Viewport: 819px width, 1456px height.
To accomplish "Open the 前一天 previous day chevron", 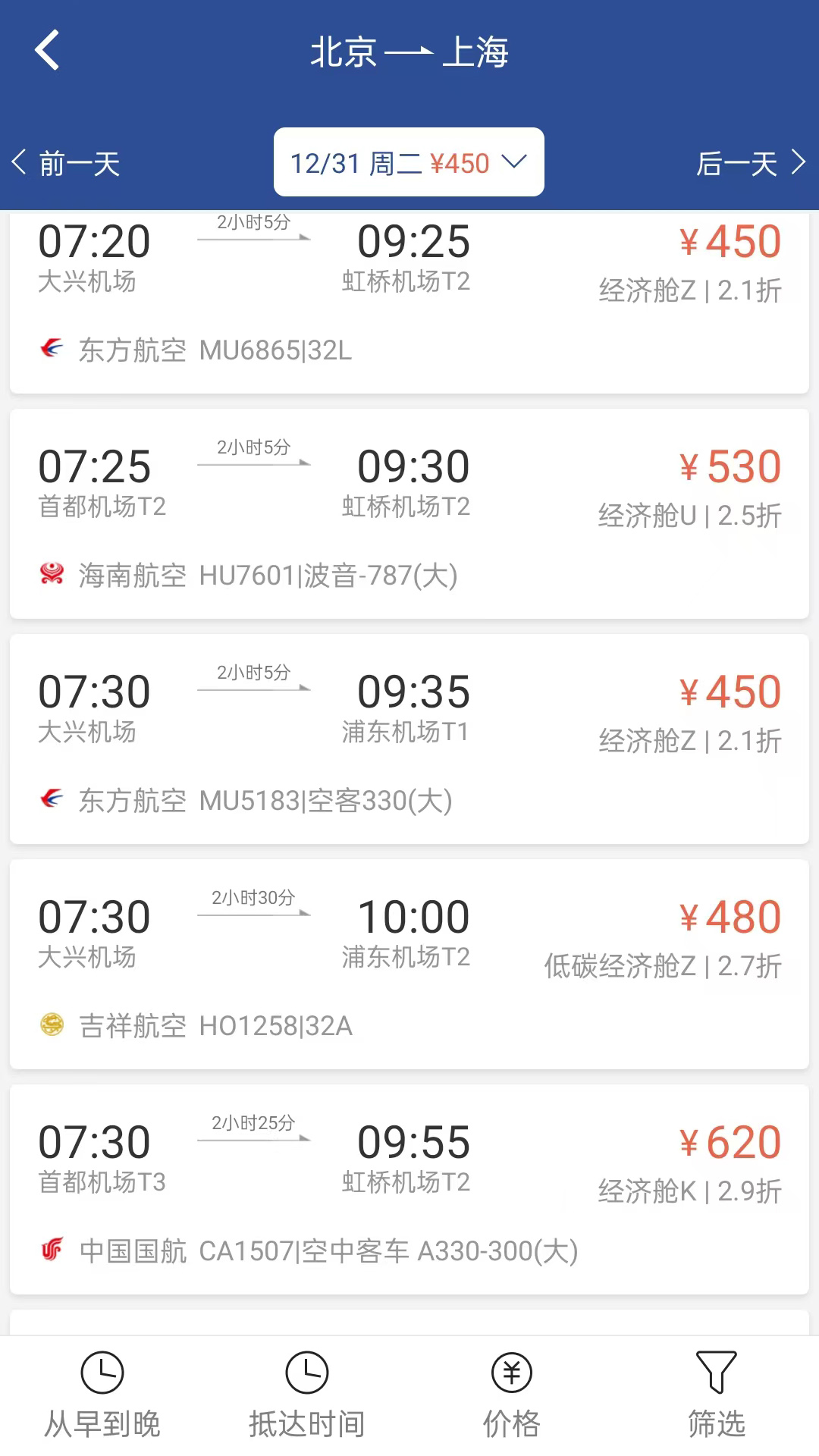I will pyautogui.click(x=17, y=162).
